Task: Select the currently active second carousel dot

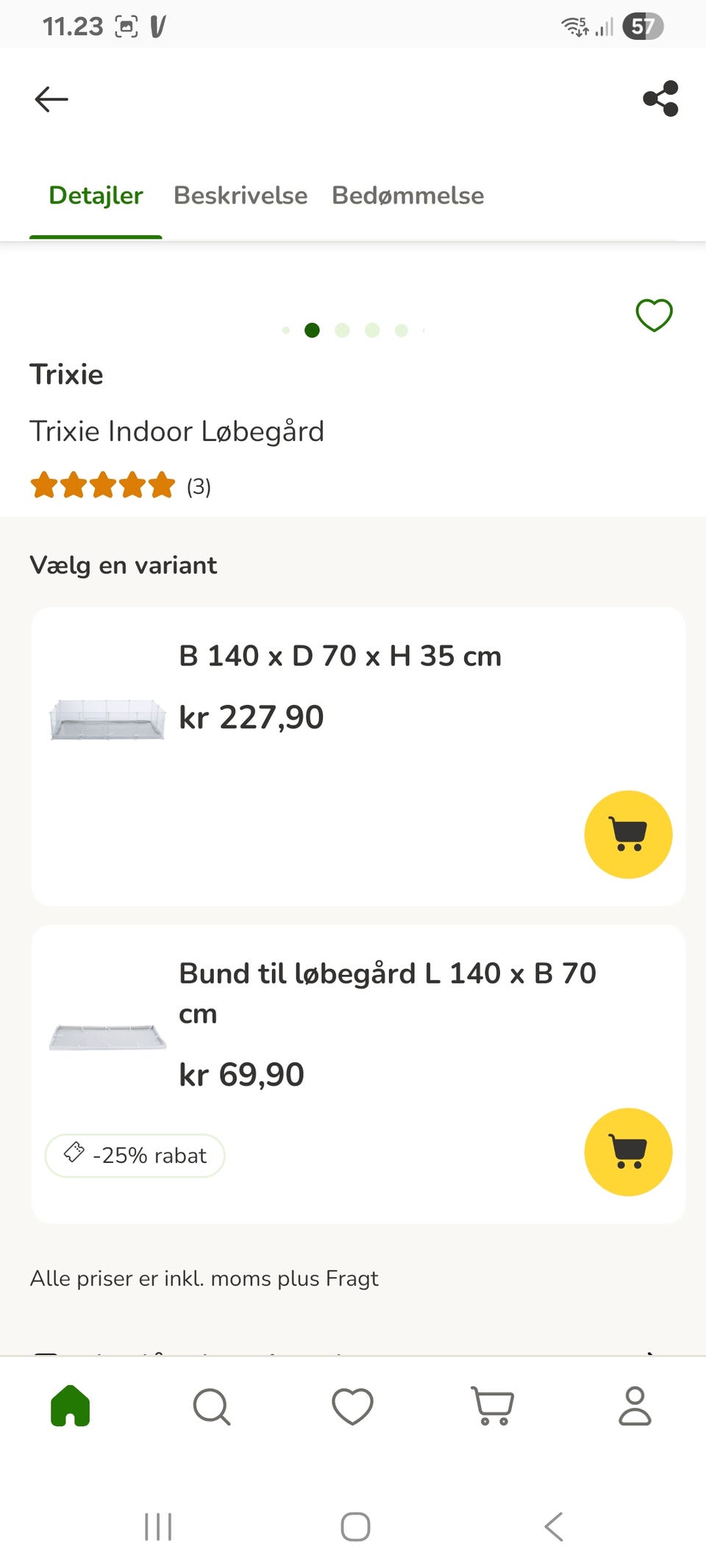Action: tap(312, 330)
